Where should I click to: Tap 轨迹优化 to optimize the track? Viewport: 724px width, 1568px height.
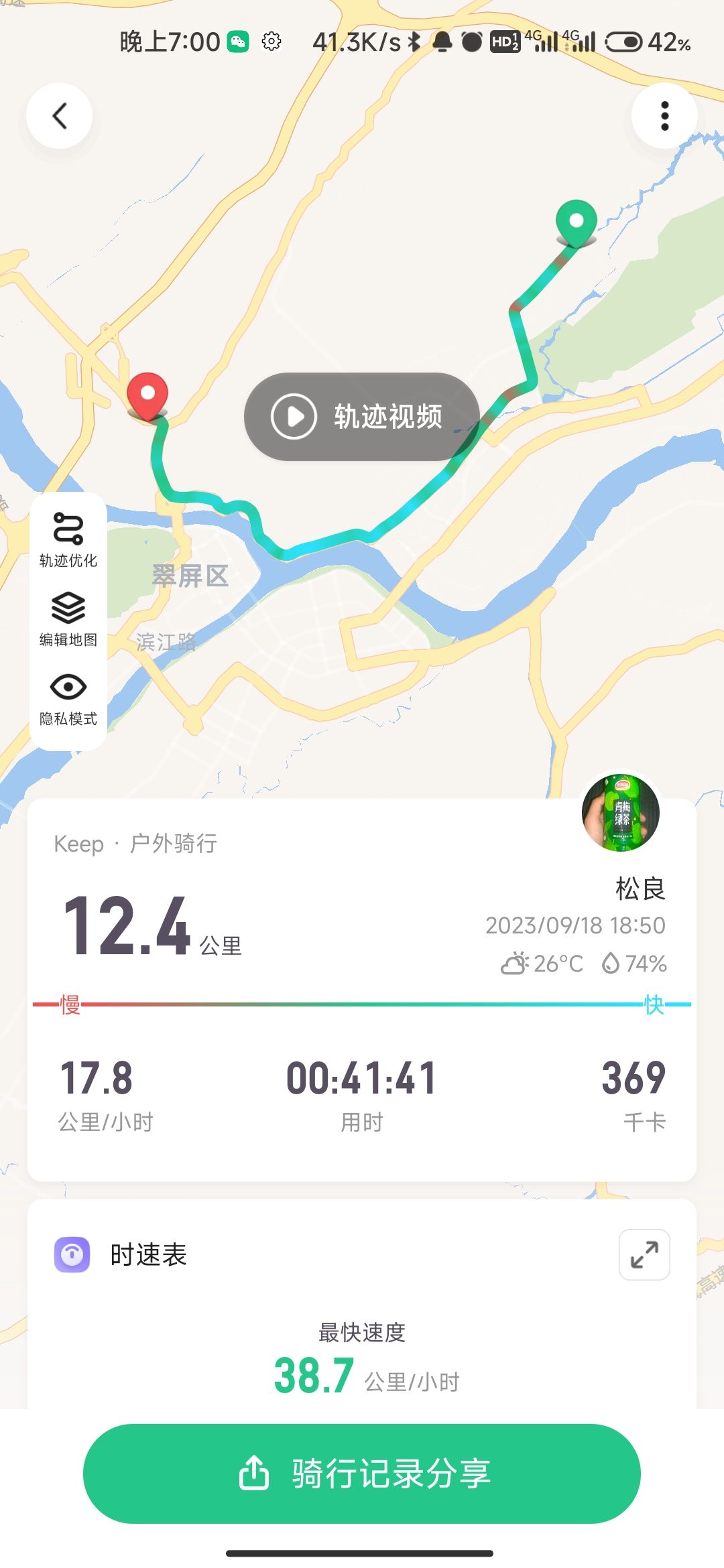[x=68, y=540]
